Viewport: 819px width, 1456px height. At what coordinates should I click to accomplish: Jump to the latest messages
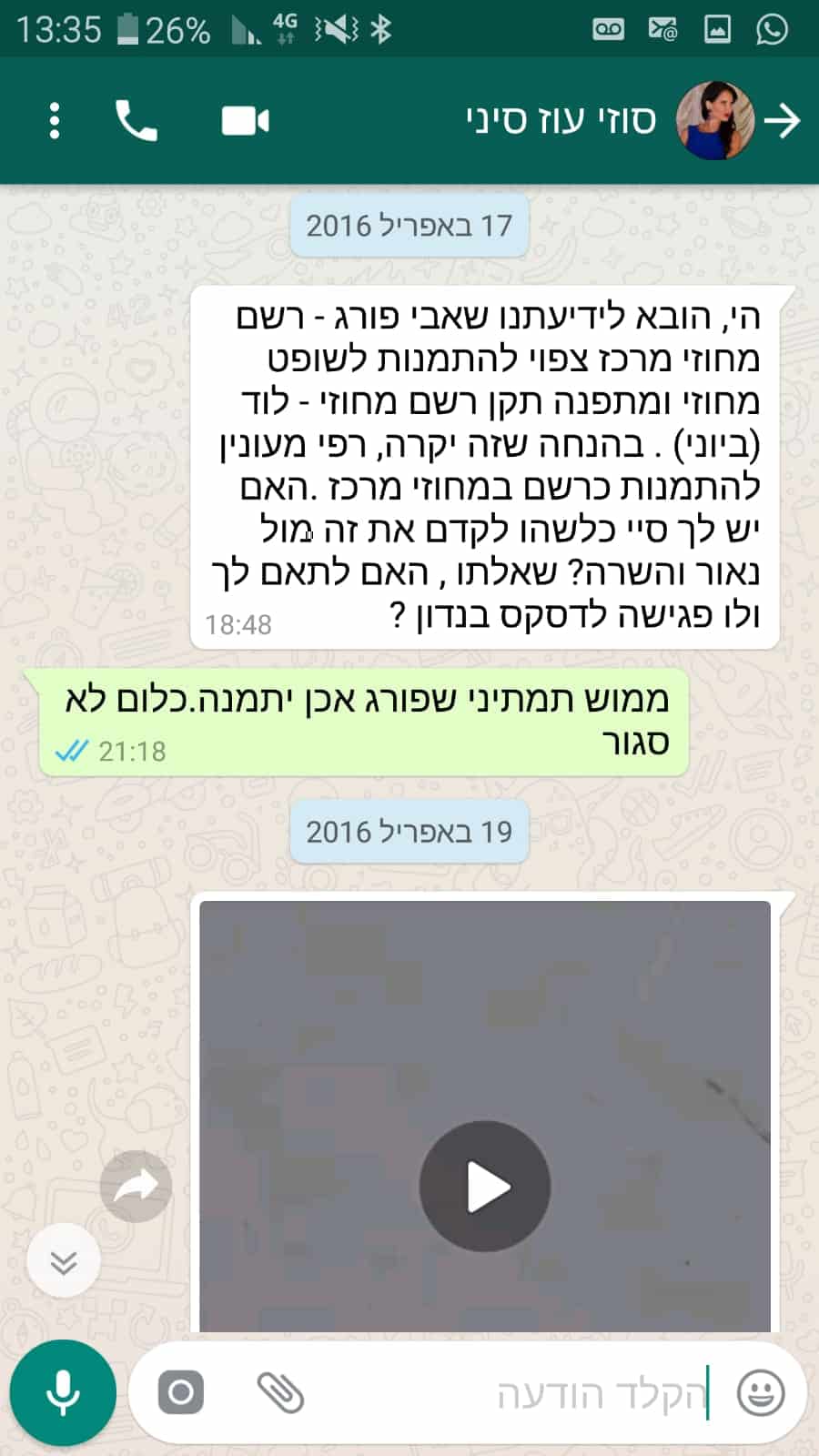pos(63,1261)
